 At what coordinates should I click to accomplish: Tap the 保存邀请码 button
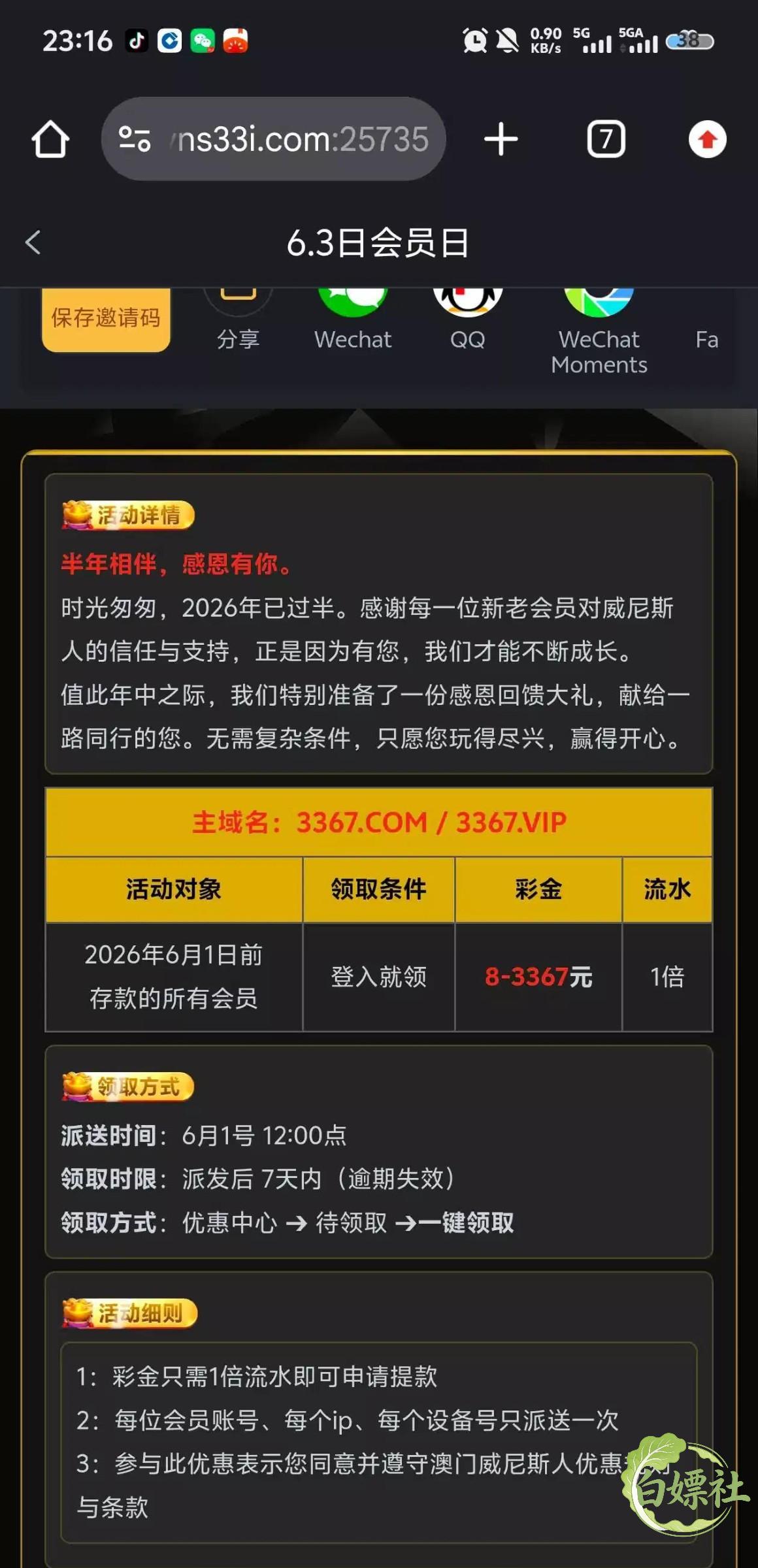[106, 319]
